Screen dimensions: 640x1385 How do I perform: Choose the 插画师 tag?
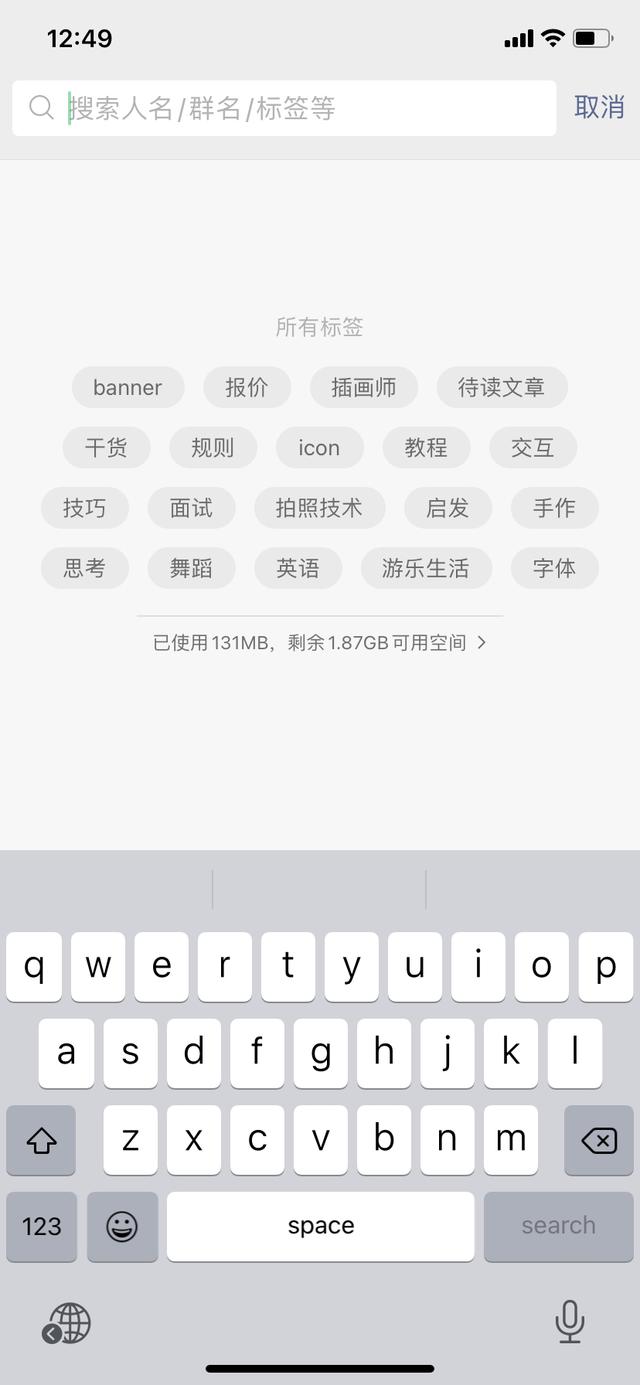point(364,387)
